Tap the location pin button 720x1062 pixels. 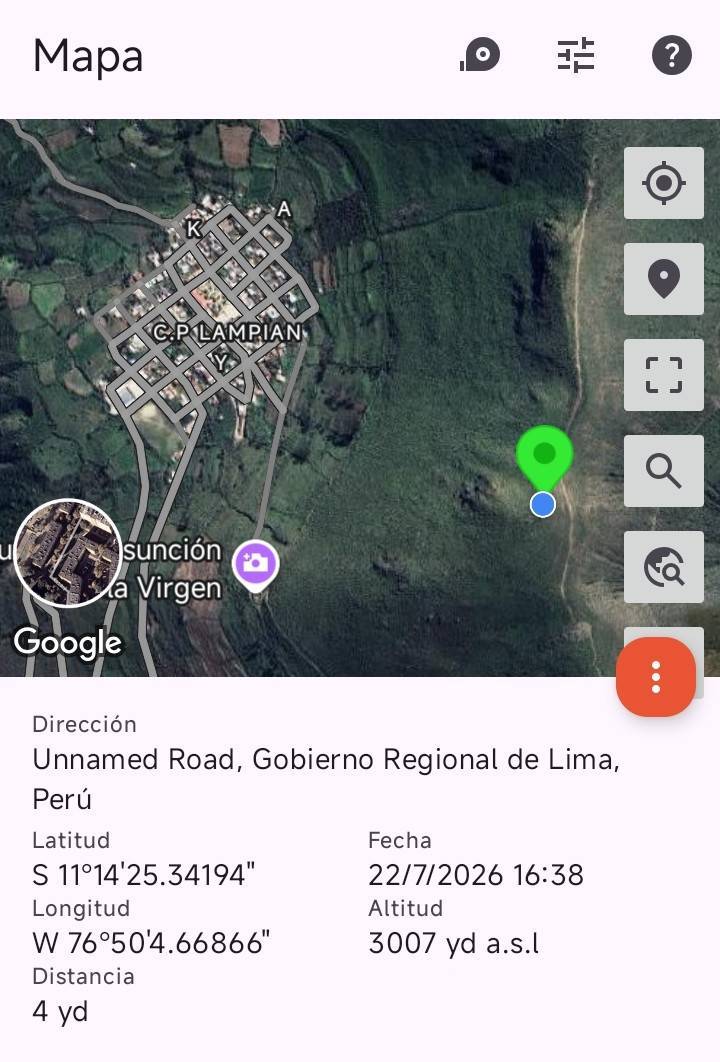coord(664,278)
